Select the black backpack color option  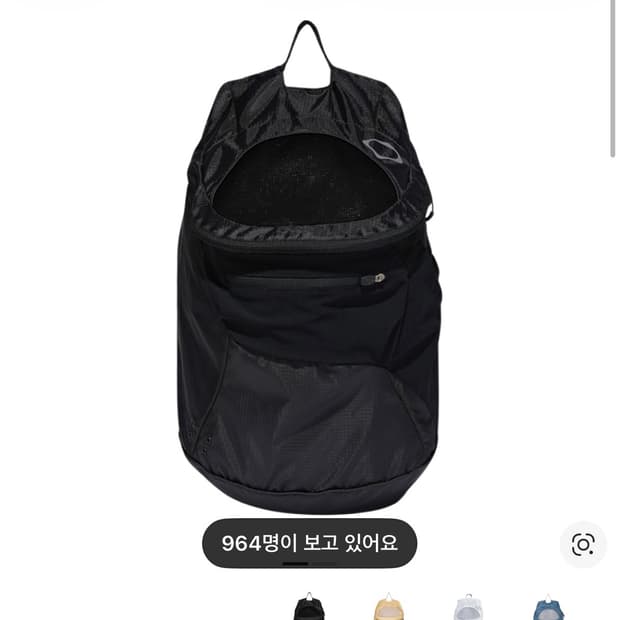click(x=309, y=608)
